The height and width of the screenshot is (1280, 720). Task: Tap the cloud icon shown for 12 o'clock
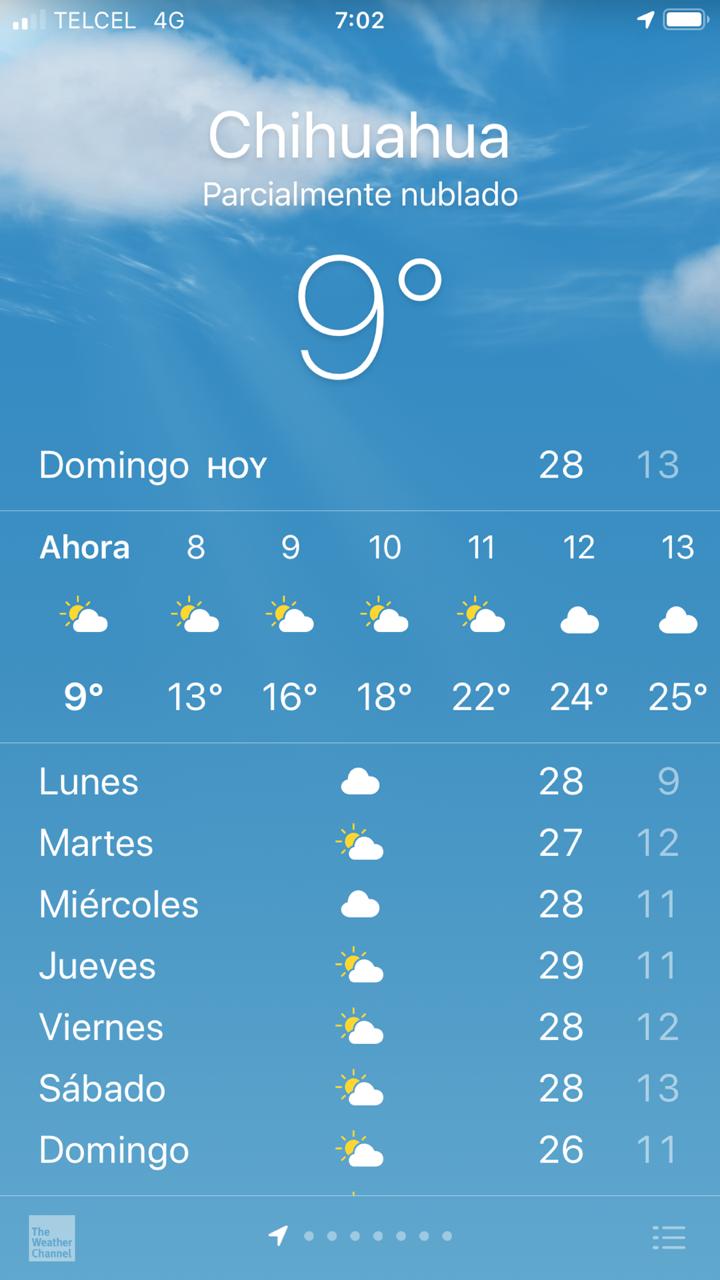point(577,619)
